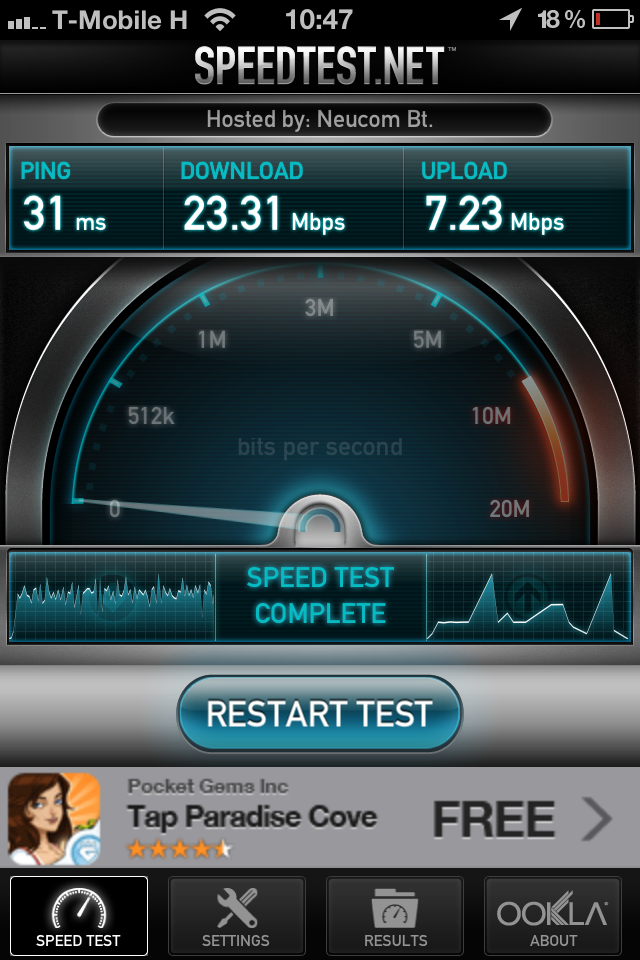
Task: Open the Tap Paradise Cove ad
Action: 319,818
